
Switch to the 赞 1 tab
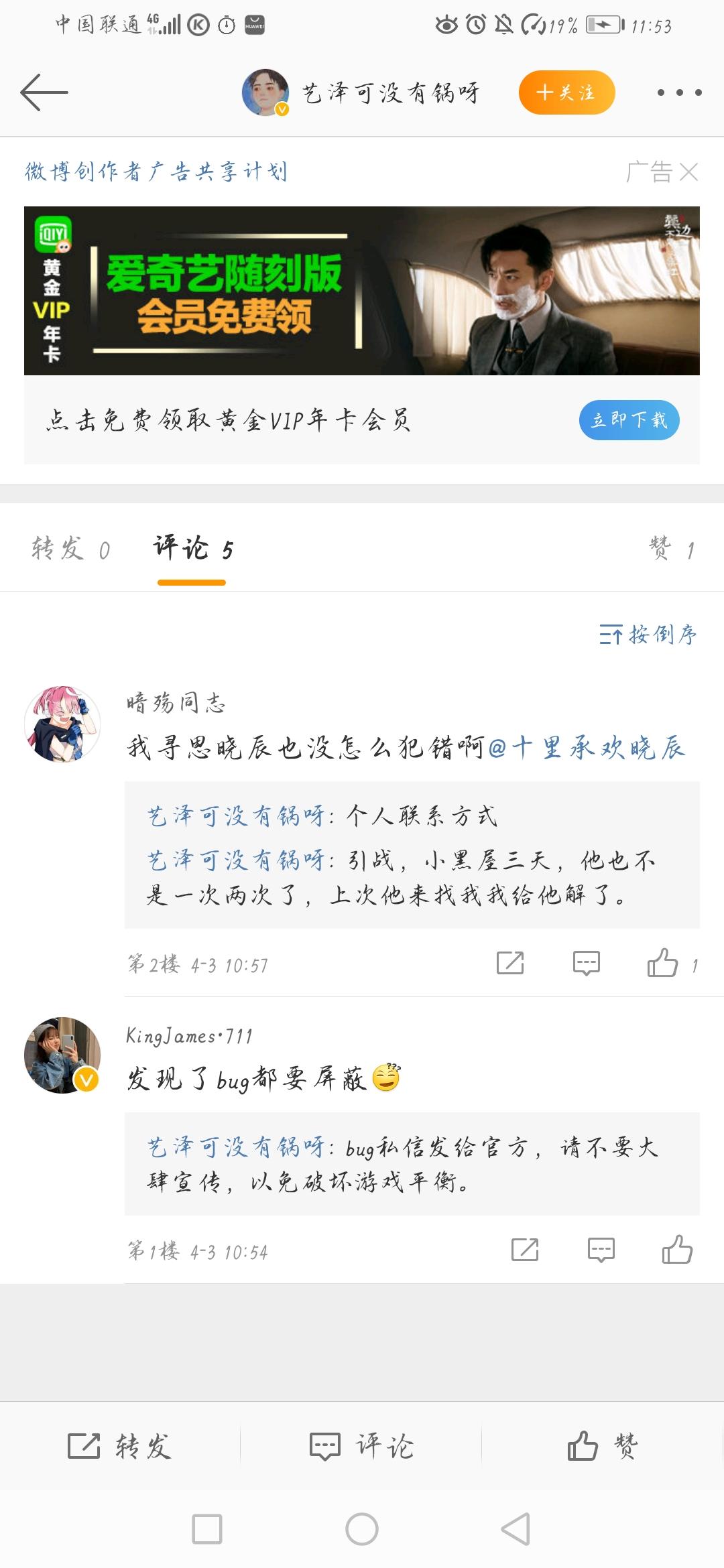(672, 549)
